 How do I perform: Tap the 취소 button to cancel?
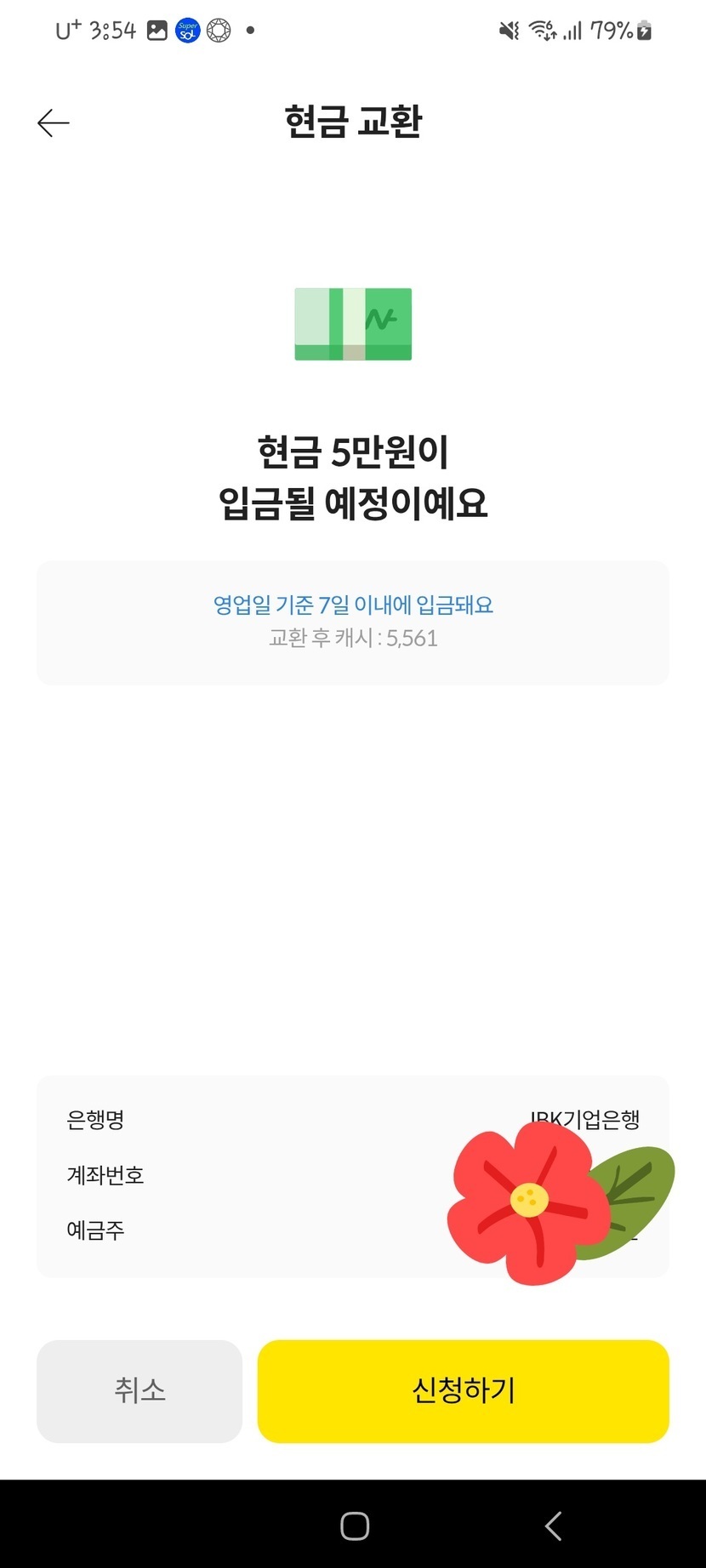point(139,1391)
